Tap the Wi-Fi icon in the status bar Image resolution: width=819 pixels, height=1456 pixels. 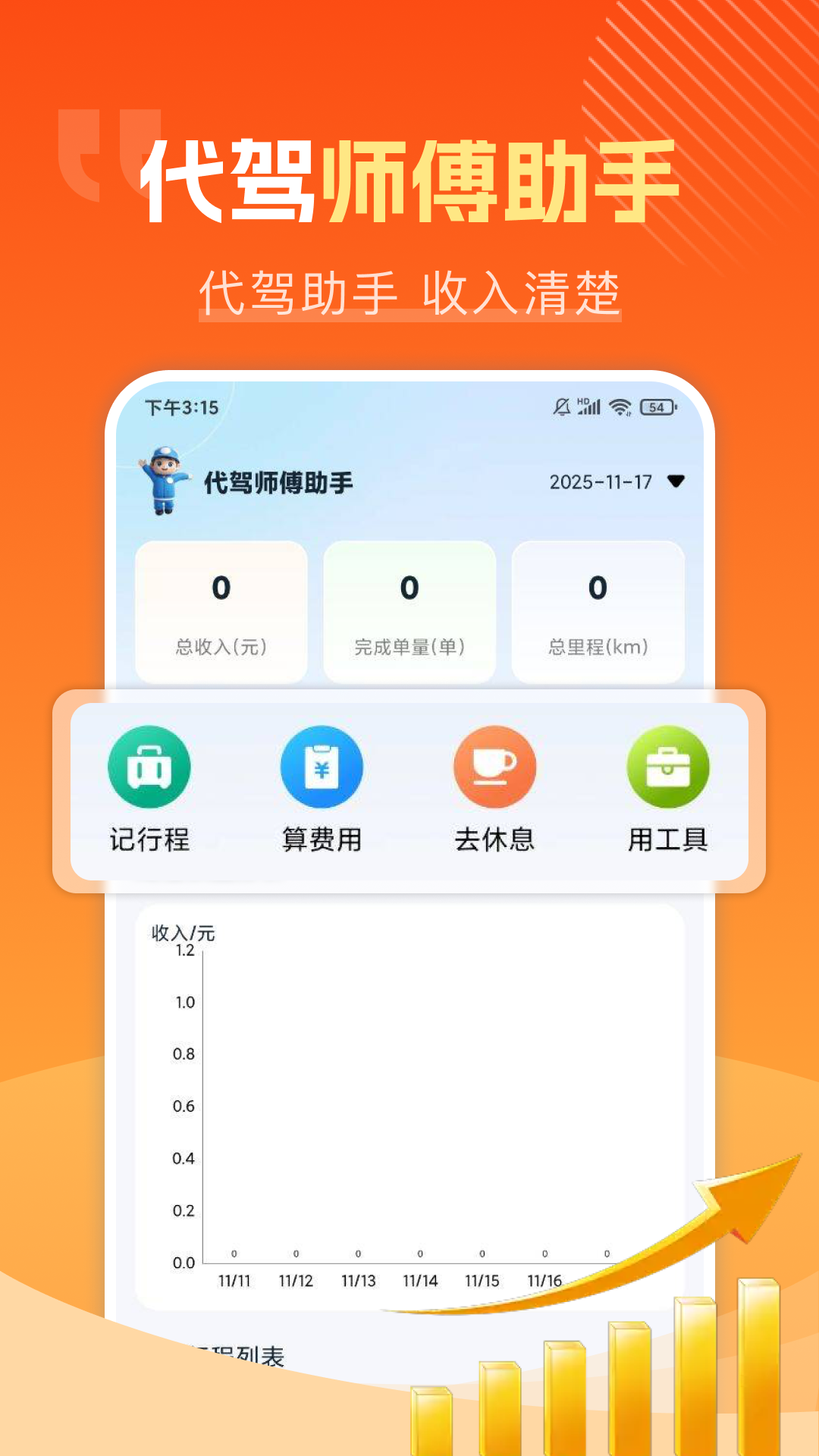tap(620, 406)
